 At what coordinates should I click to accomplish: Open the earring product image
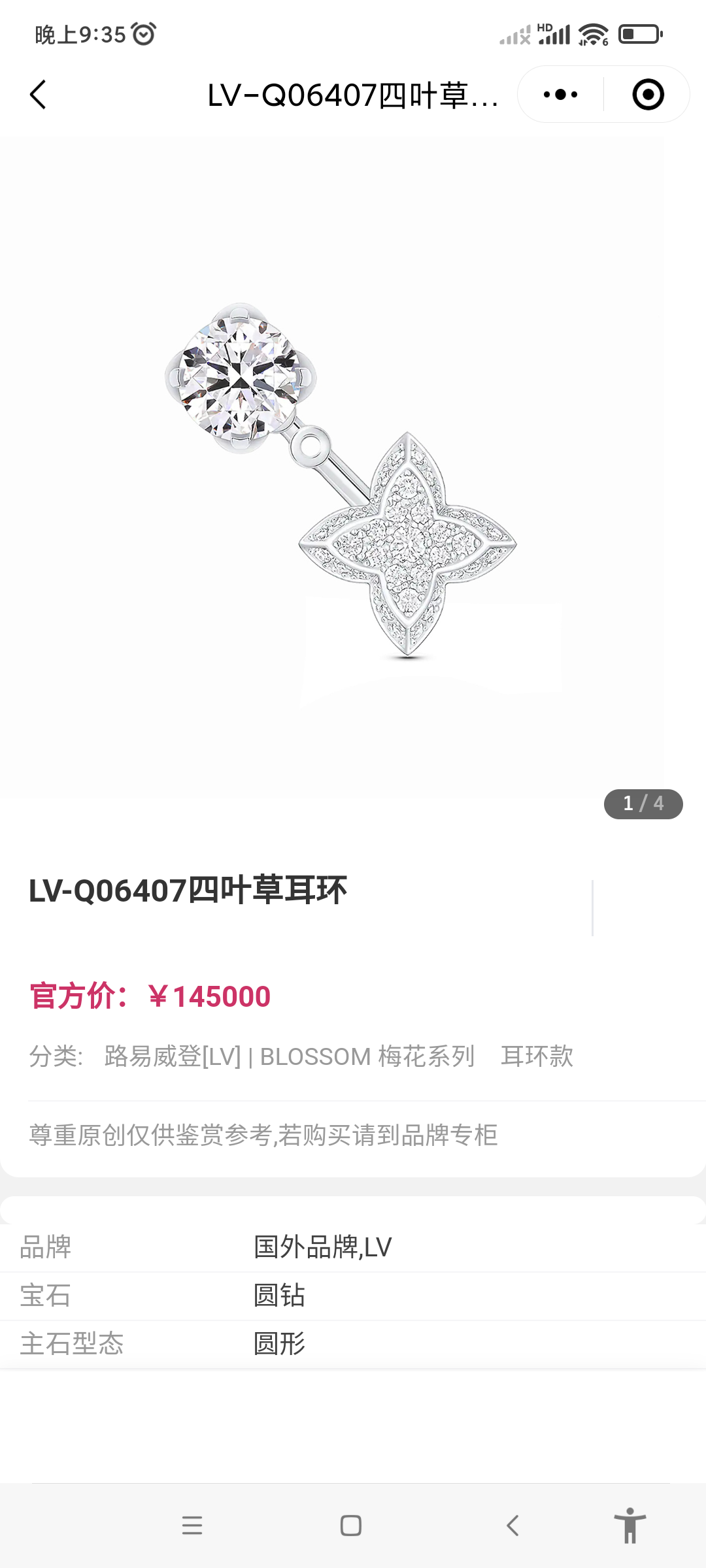click(340, 480)
